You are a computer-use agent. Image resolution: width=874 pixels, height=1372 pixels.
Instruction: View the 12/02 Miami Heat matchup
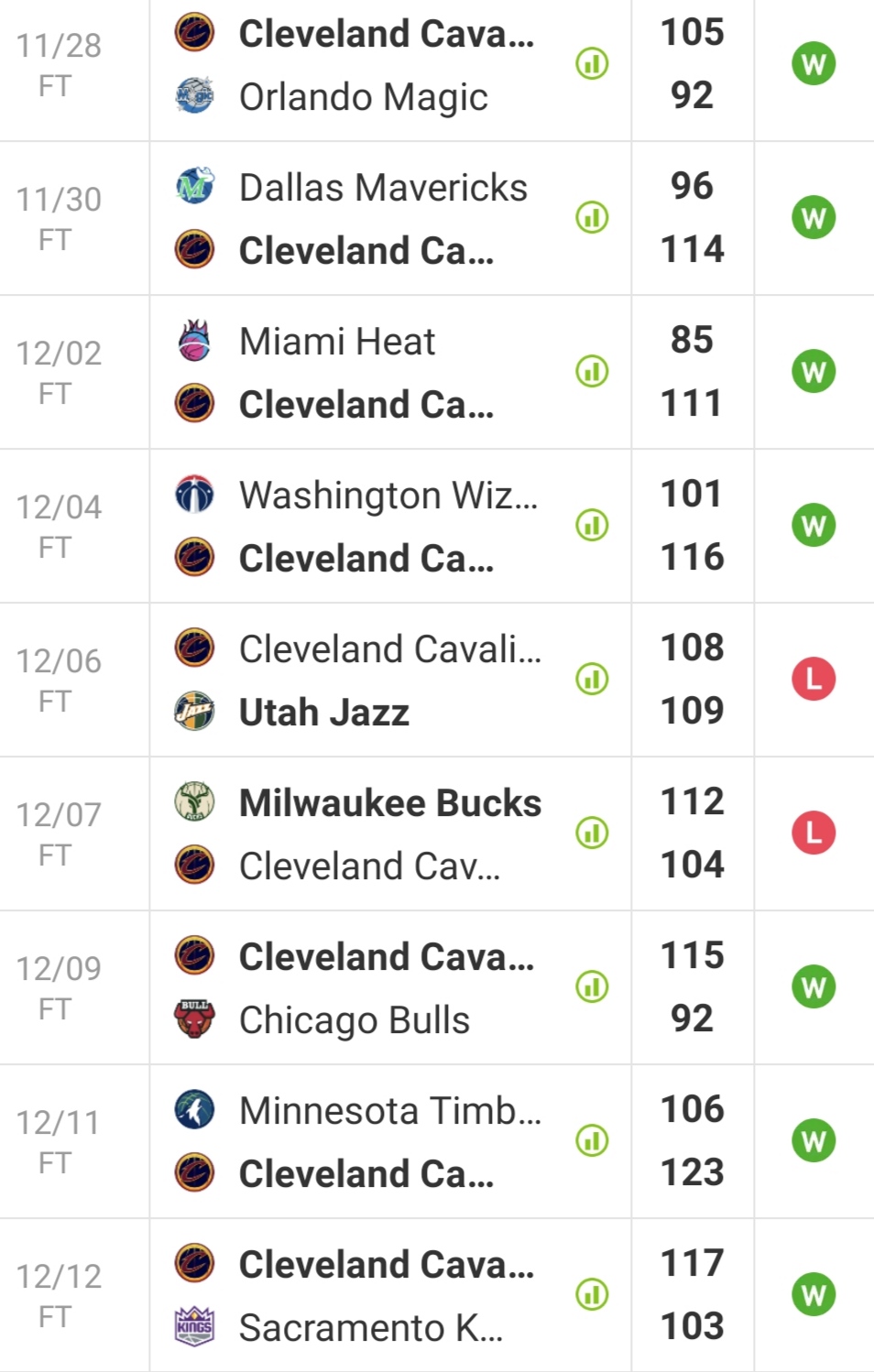click(x=366, y=372)
